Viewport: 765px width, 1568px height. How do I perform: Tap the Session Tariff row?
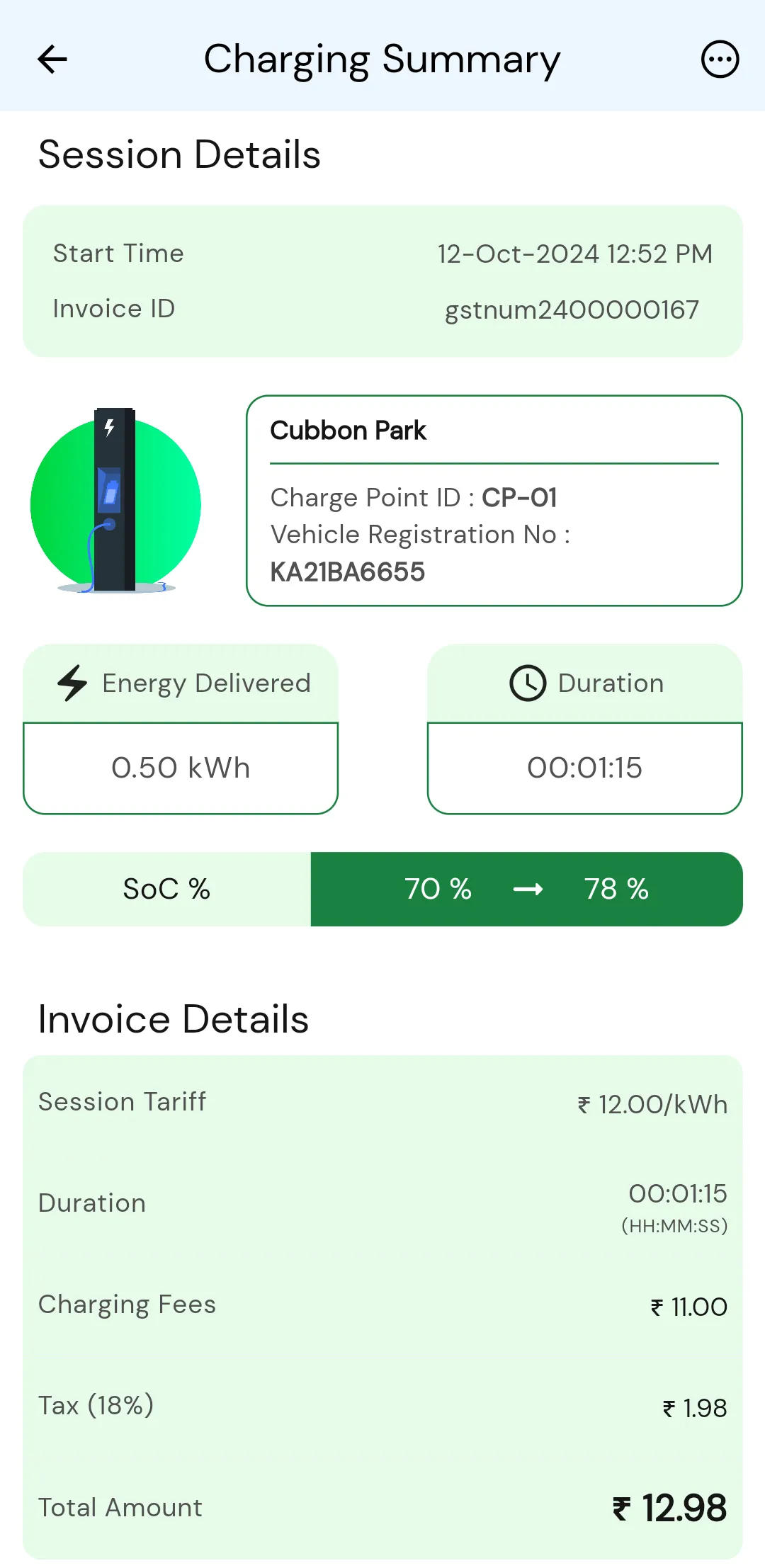point(382,1102)
